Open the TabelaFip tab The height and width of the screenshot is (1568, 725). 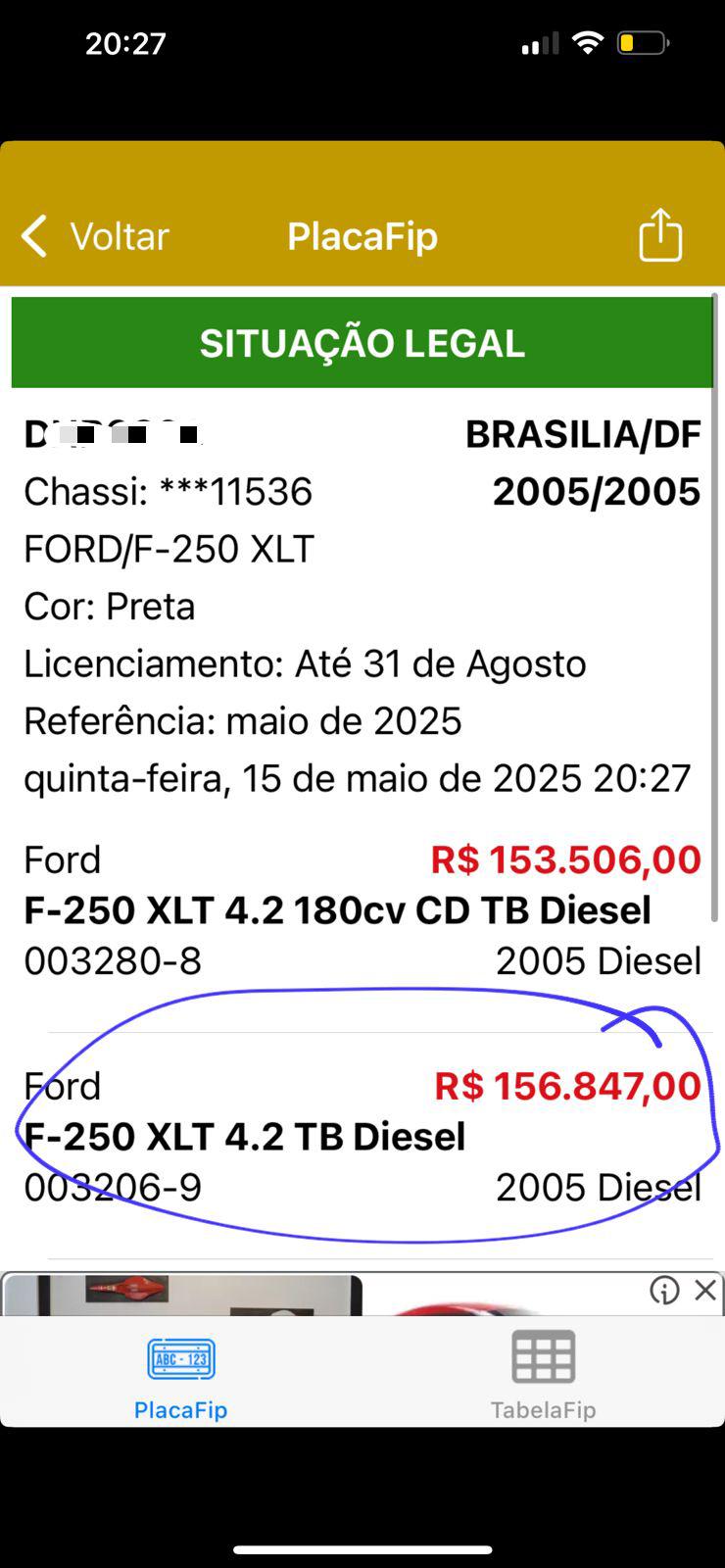544,1372
